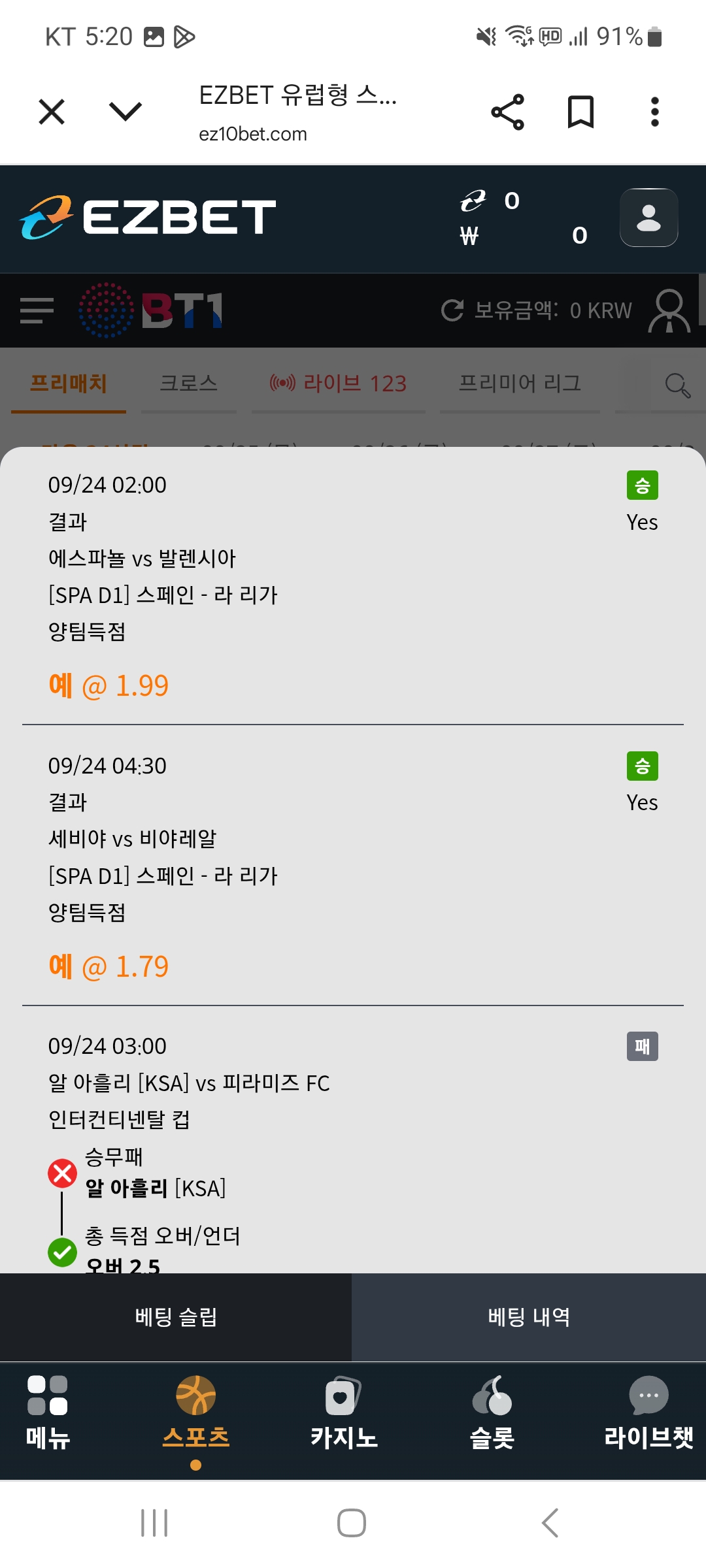Close the browser tab with X
706x1568 pixels.
[52, 112]
